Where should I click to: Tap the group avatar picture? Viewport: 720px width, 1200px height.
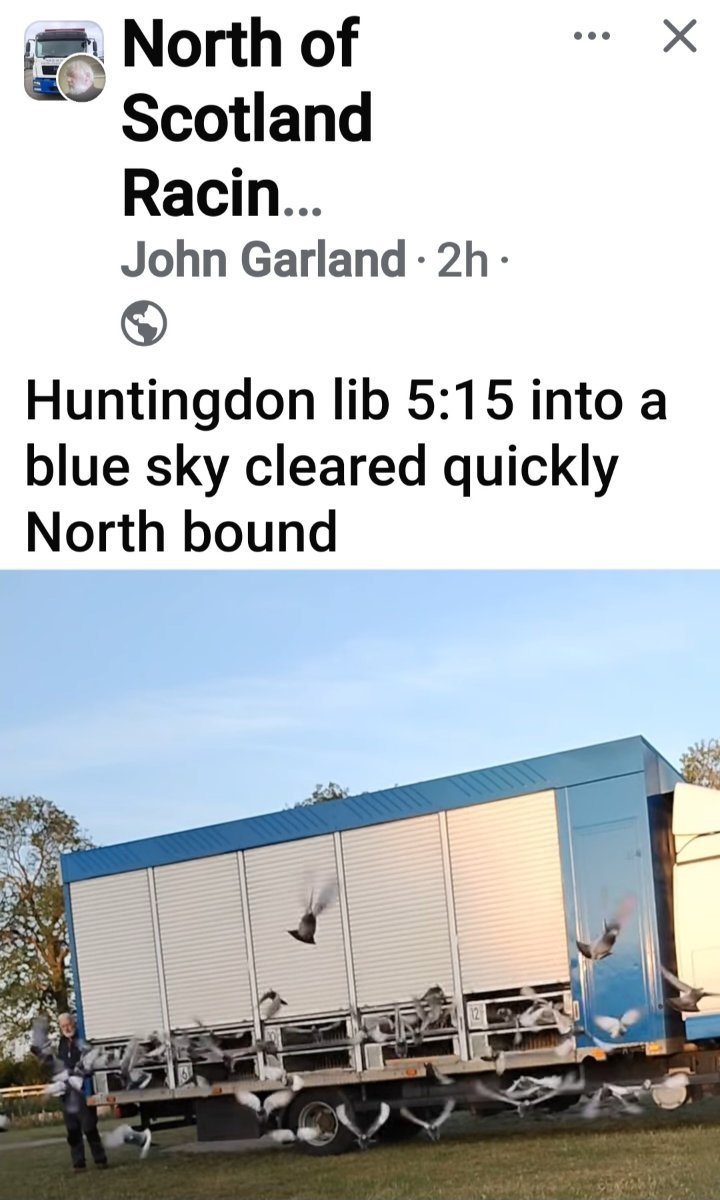[64, 61]
